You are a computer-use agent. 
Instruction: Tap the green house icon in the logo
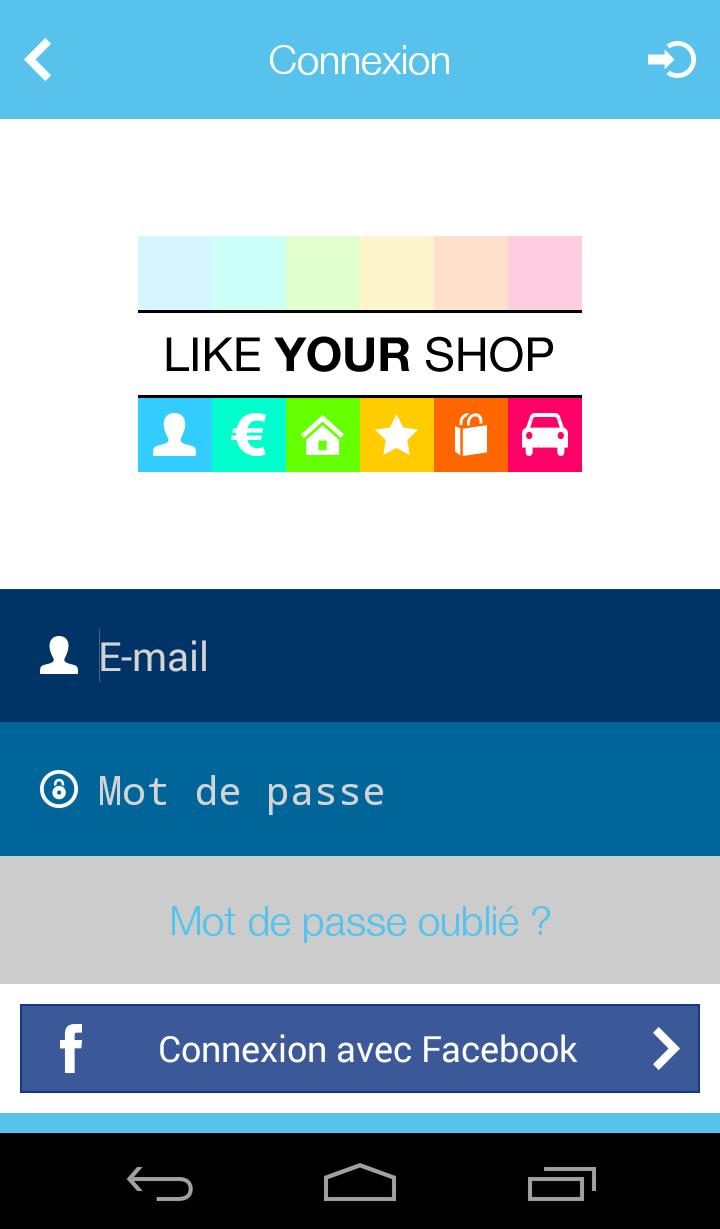pyautogui.click(x=323, y=434)
